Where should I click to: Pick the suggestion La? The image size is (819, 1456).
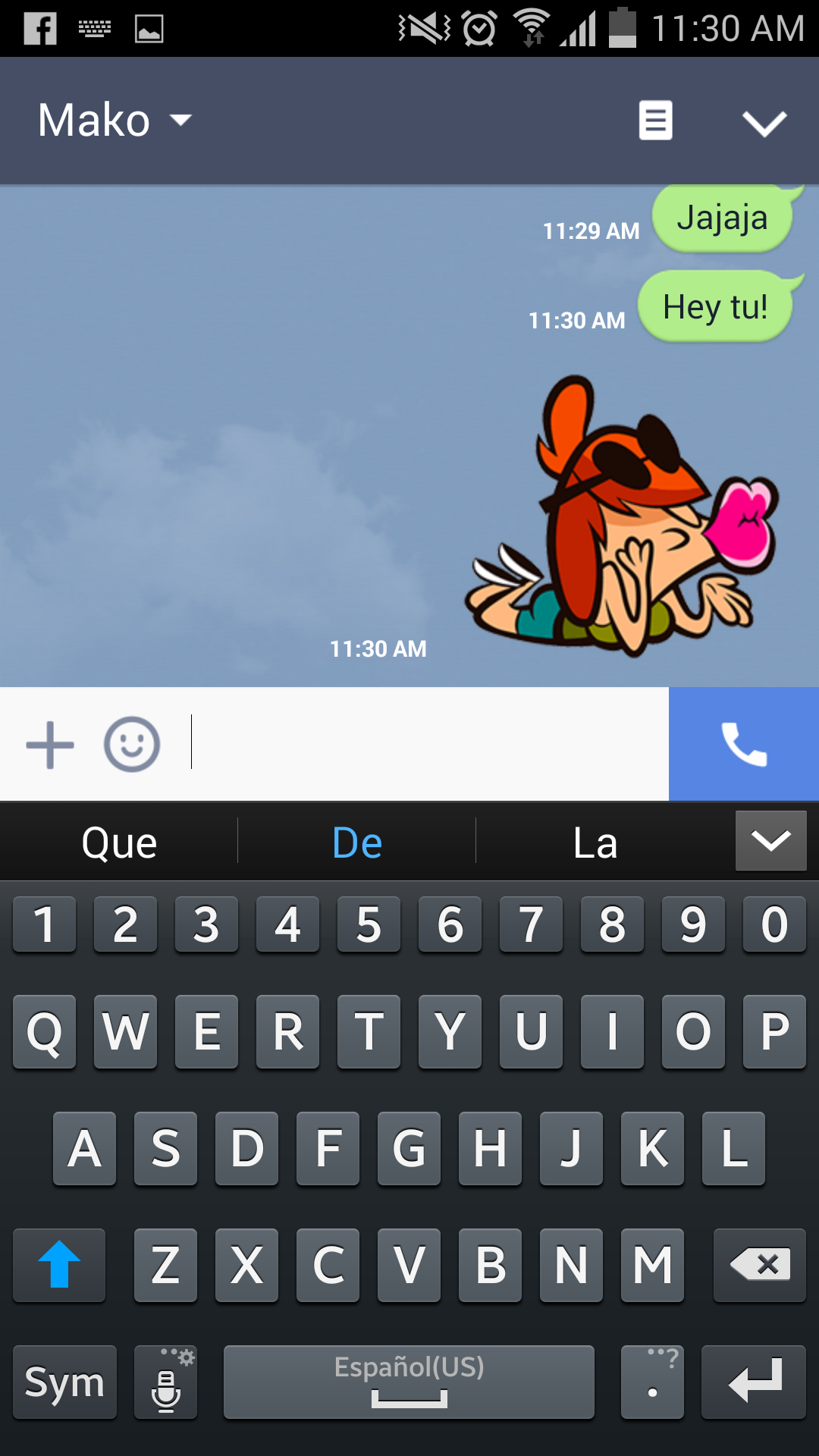[x=595, y=842]
